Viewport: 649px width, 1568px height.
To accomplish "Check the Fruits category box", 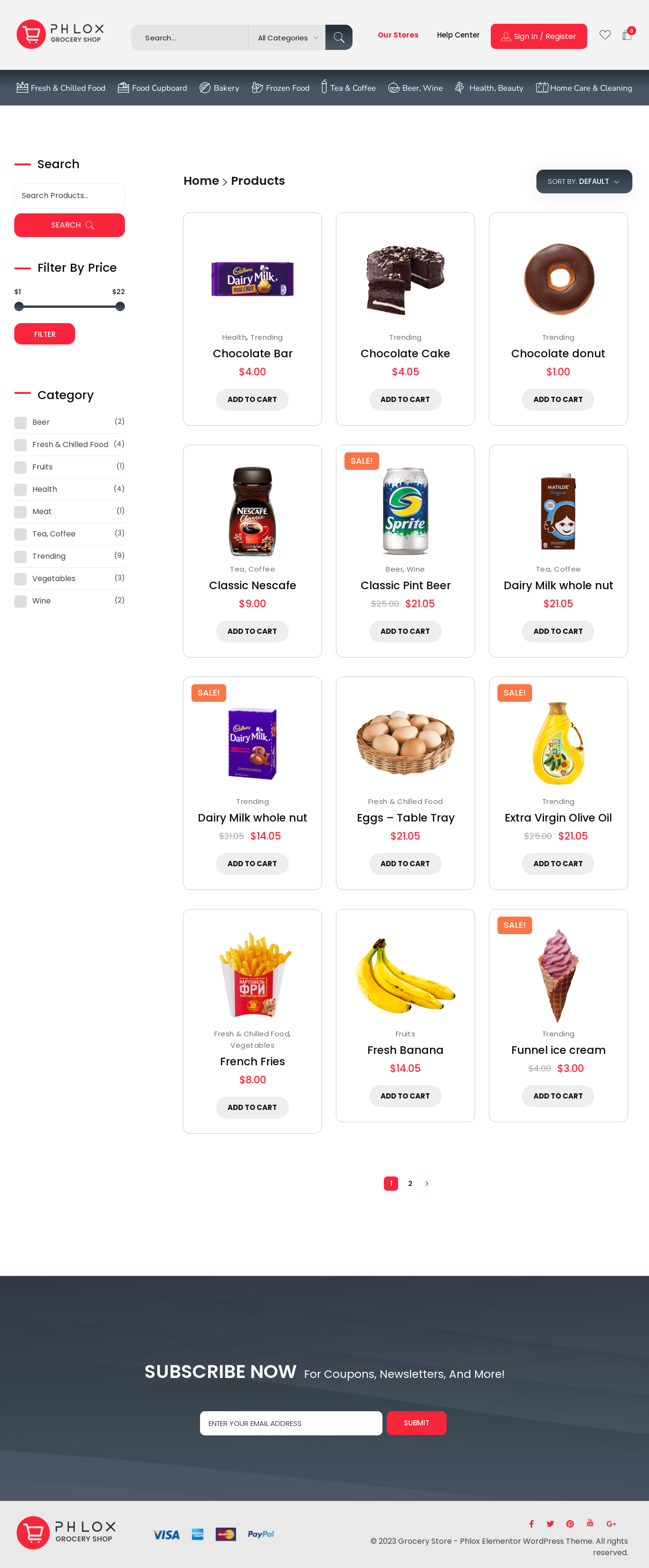I will [21, 468].
